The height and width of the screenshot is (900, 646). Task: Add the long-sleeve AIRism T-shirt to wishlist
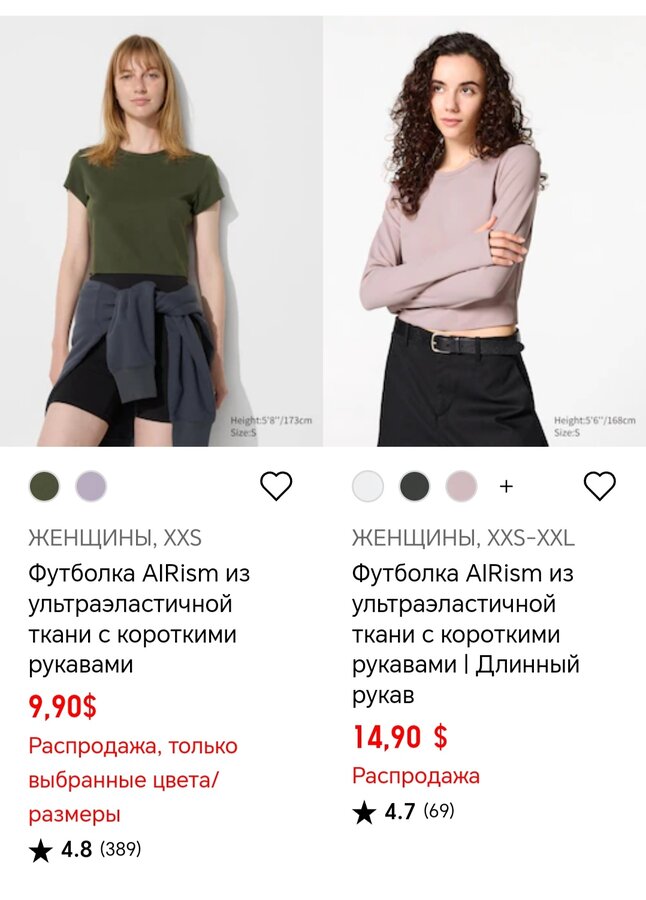[599, 486]
